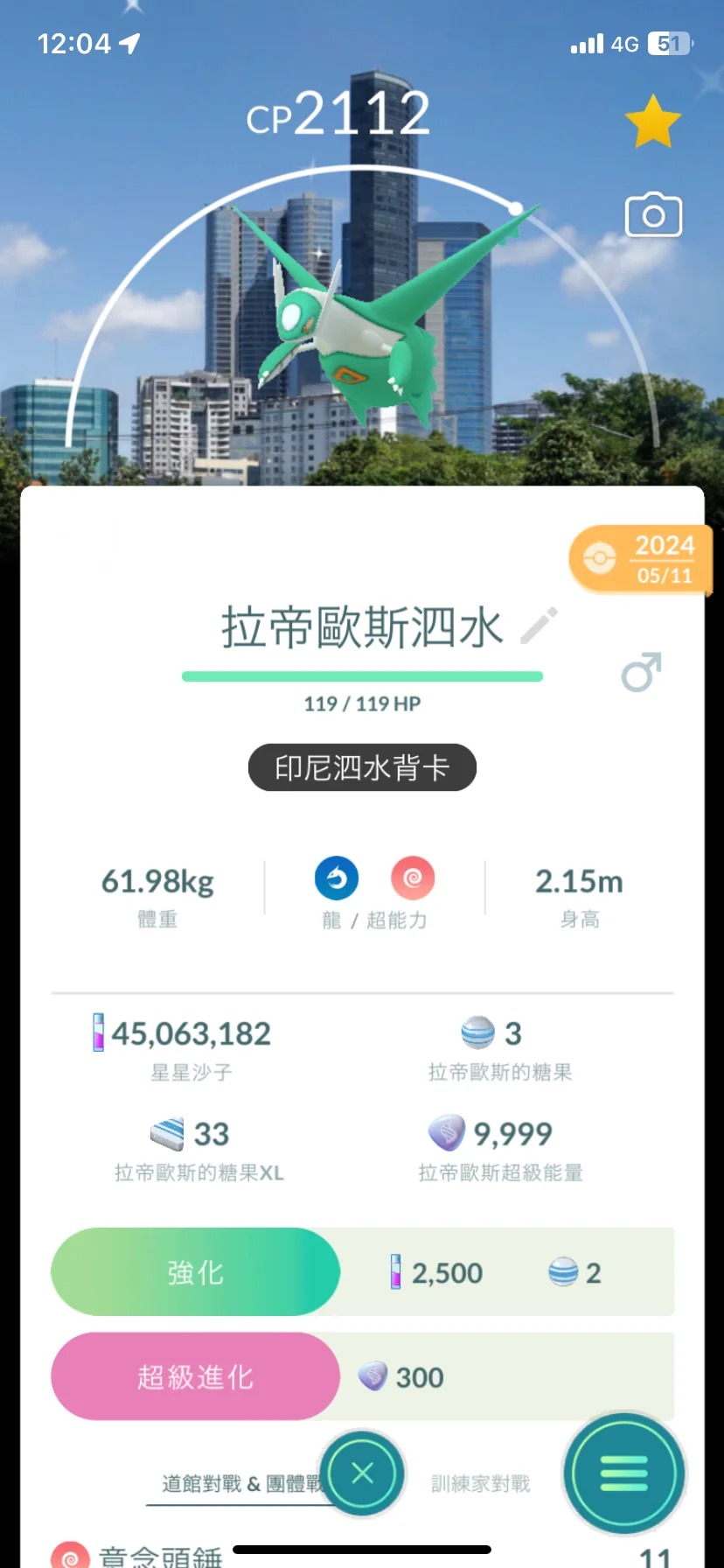The width and height of the screenshot is (724, 1568).
Task: Edit the Pokémon nickname with the pencil
Action: 539,626
